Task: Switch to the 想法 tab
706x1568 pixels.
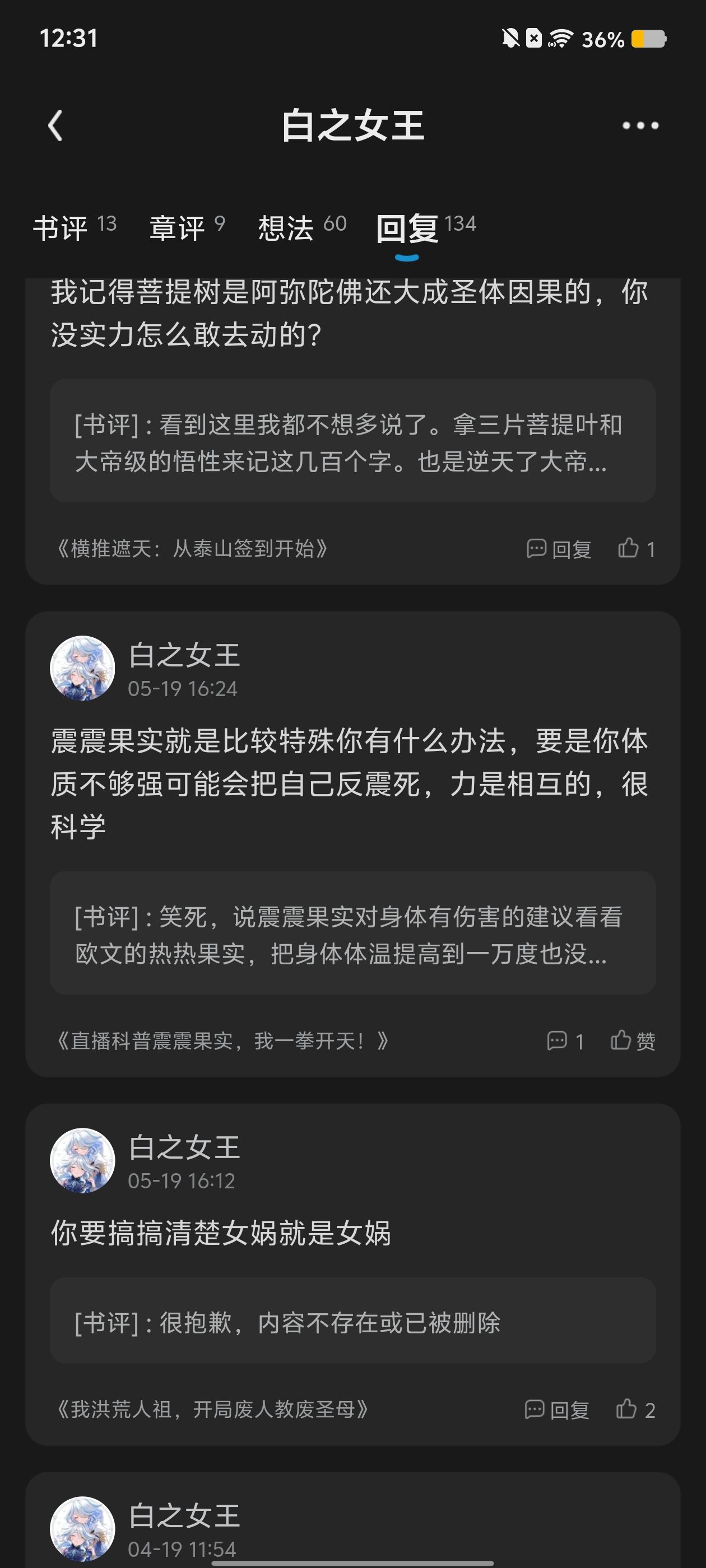Action: (x=302, y=227)
